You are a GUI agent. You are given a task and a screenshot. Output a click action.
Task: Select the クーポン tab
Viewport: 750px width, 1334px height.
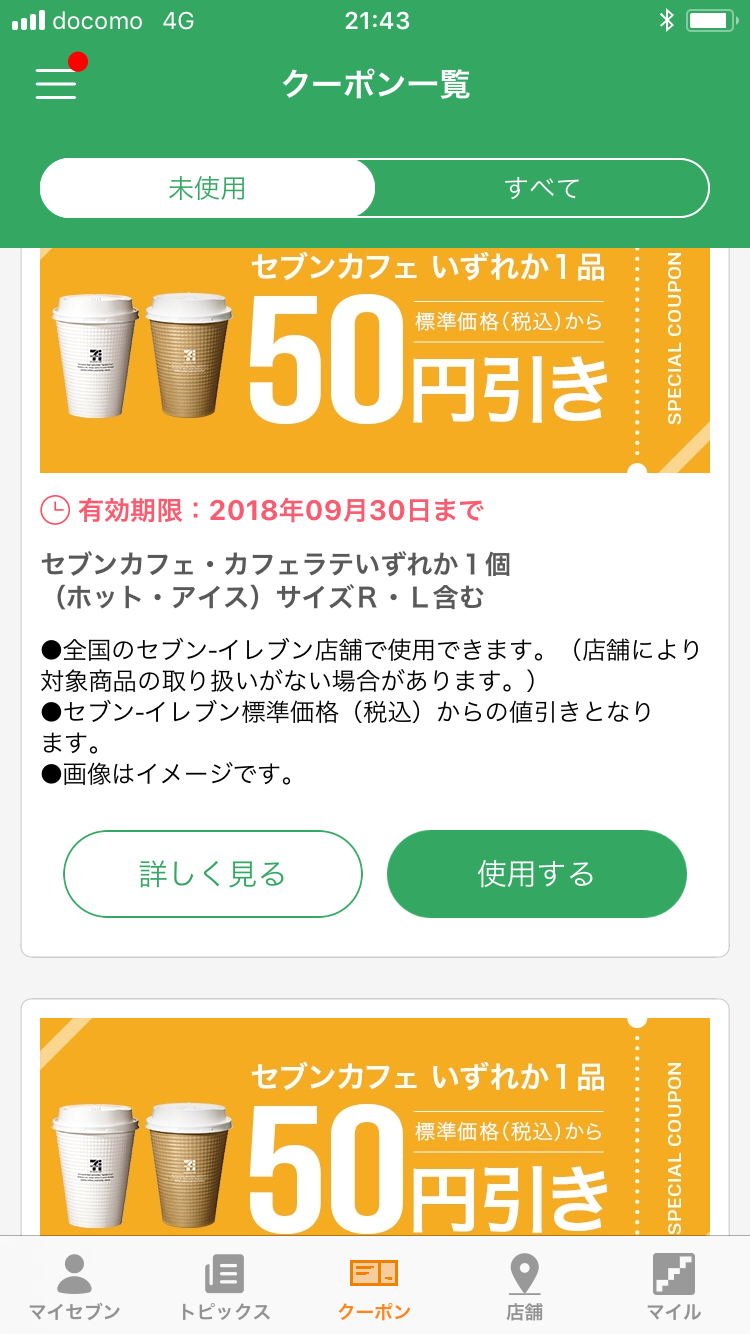374,1286
